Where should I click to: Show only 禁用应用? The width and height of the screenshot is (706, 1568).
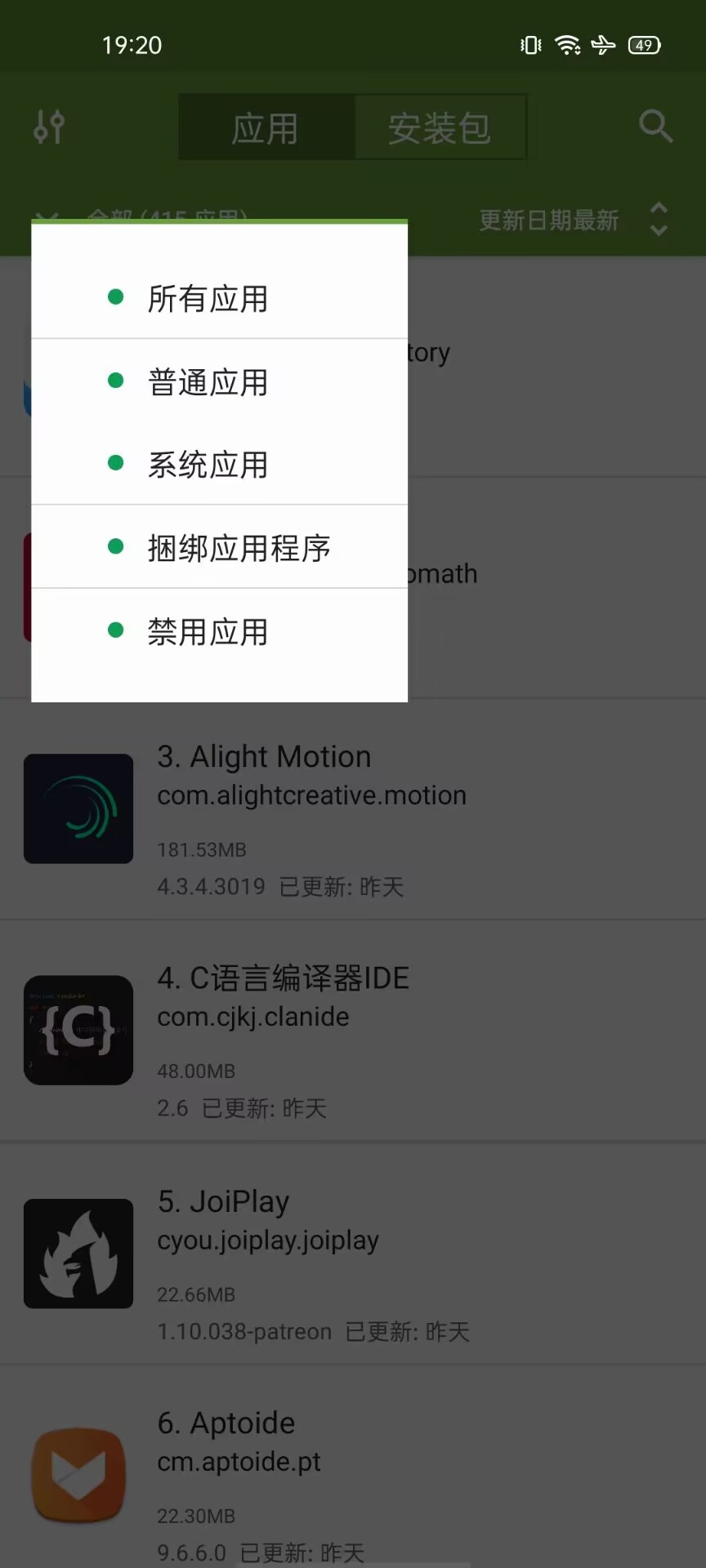pyautogui.click(x=208, y=631)
